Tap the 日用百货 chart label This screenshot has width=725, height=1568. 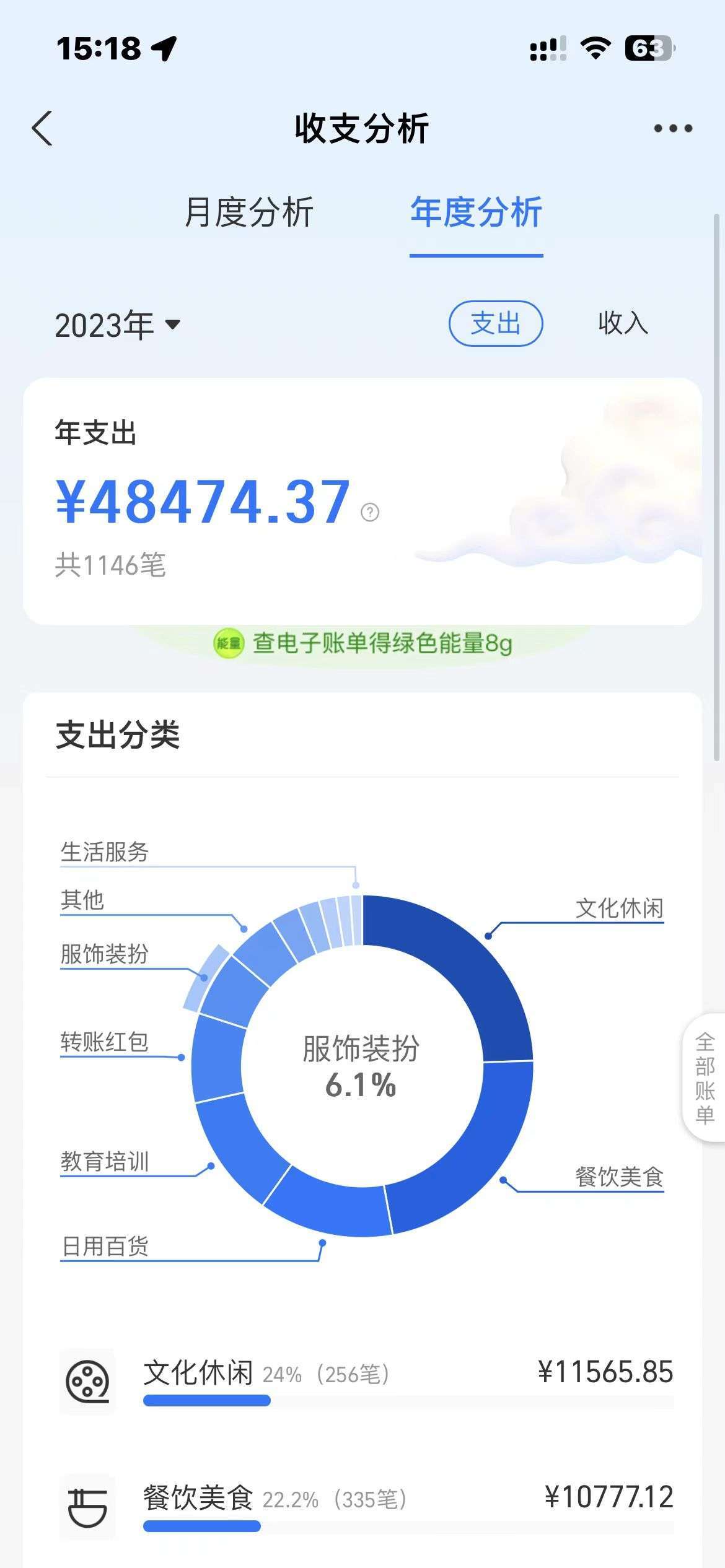105,1246
